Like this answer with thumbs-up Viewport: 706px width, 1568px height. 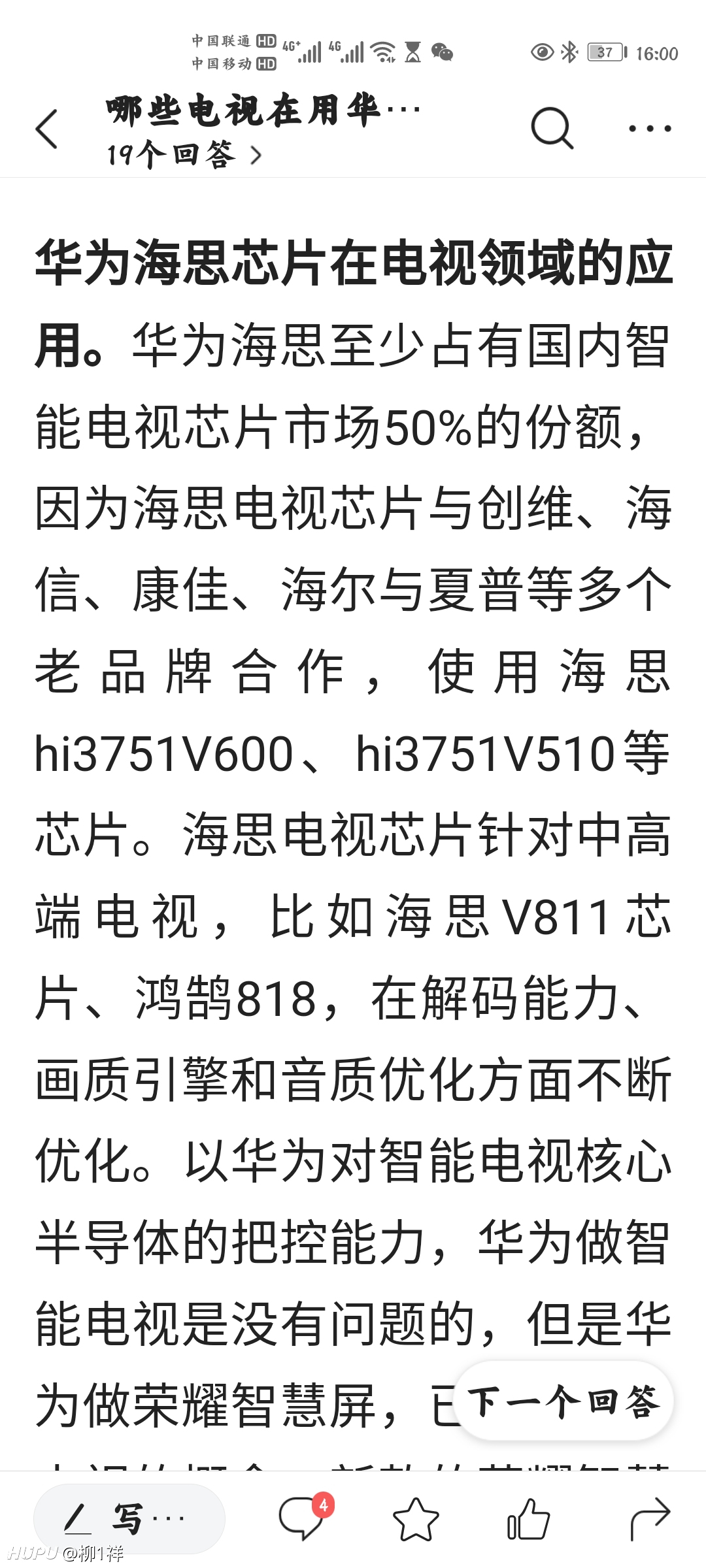pos(528,1518)
